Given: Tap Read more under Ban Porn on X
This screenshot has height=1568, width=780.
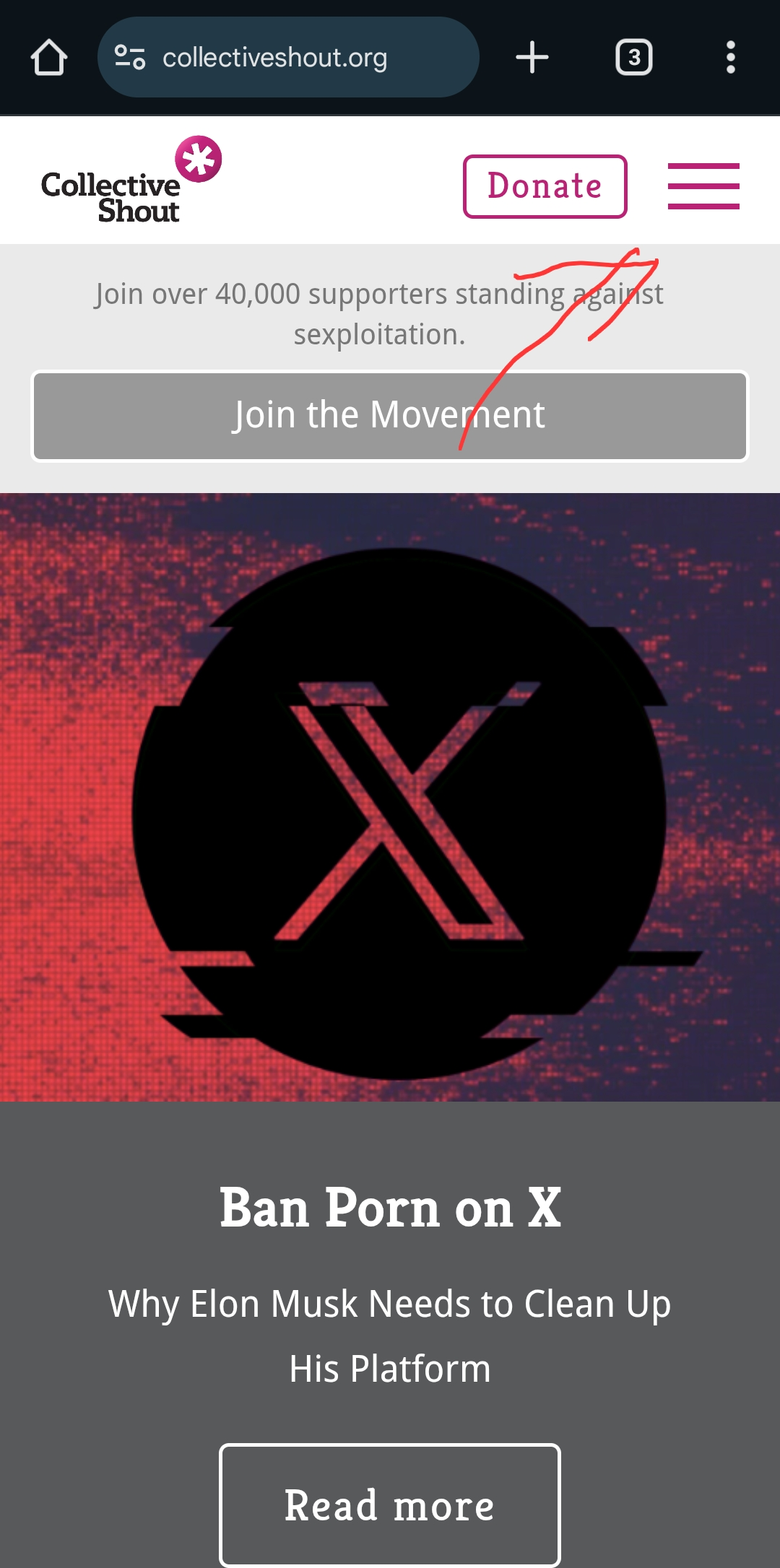Looking at the screenshot, I should tap(390, 1505).
